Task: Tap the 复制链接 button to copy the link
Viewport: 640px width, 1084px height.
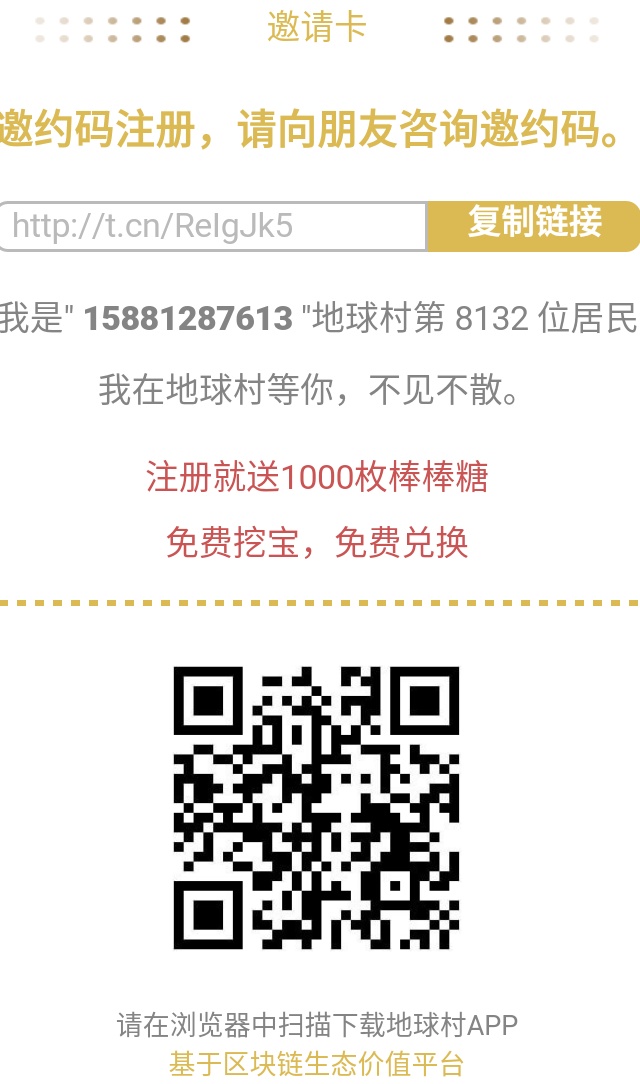Action: [534, 225]
